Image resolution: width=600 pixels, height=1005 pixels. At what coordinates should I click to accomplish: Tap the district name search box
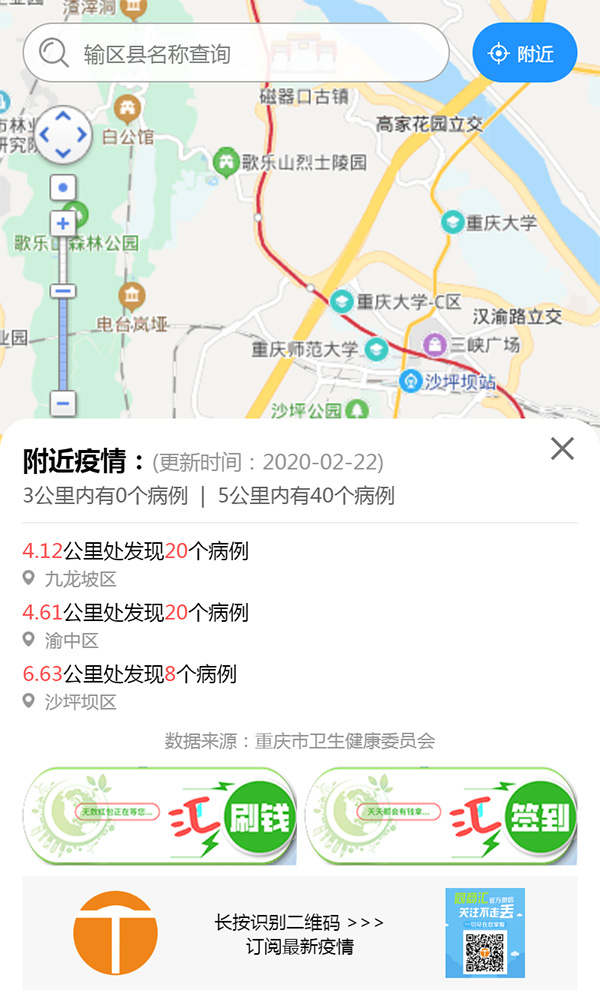[250, 53]
